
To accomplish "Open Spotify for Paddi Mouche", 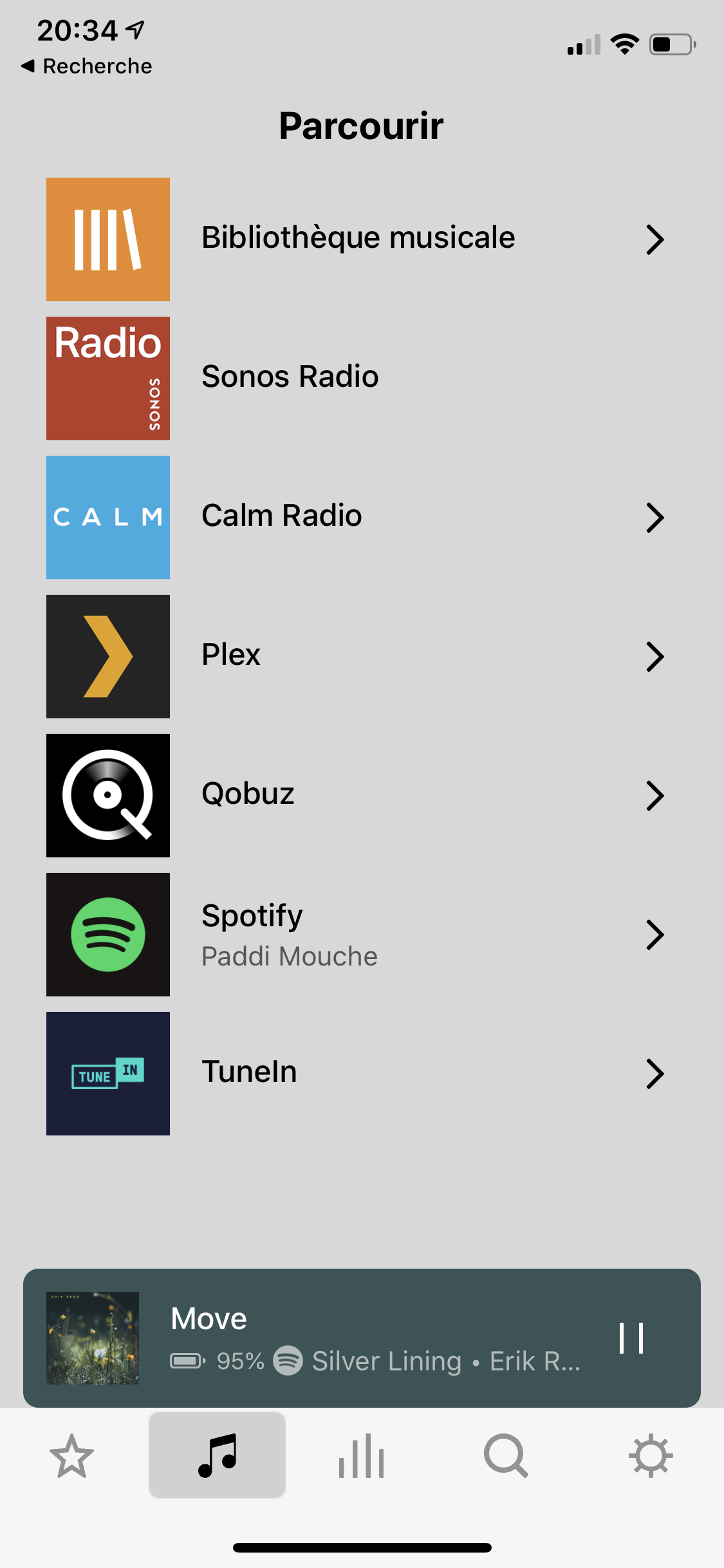I will tap(358, 934).
